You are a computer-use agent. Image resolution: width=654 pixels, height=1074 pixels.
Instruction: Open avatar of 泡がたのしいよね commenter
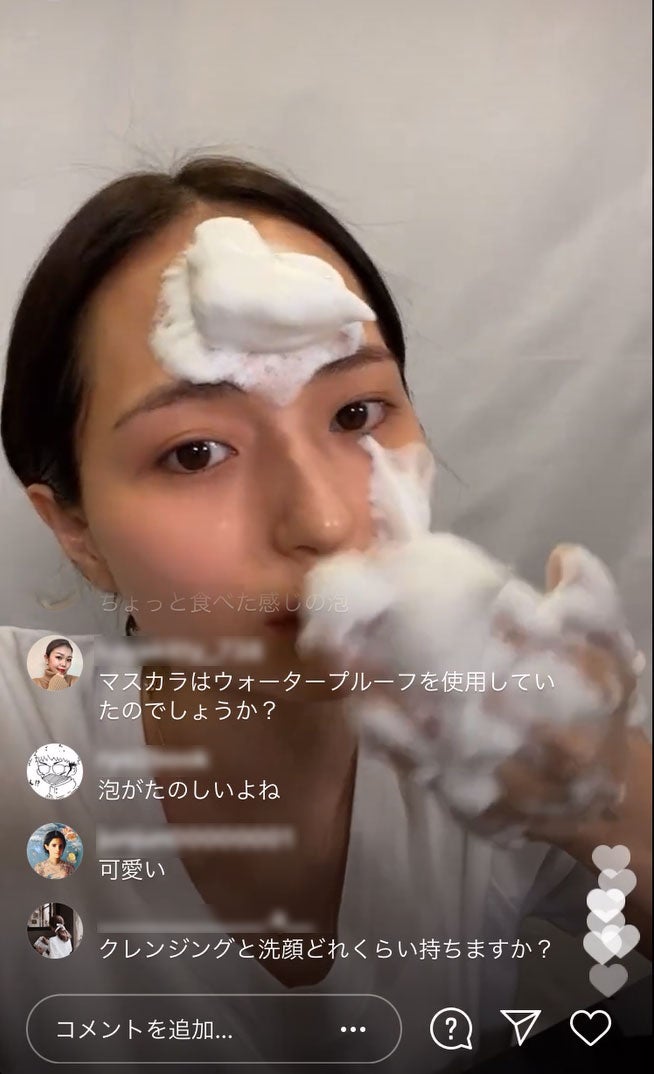coord(54,771)
